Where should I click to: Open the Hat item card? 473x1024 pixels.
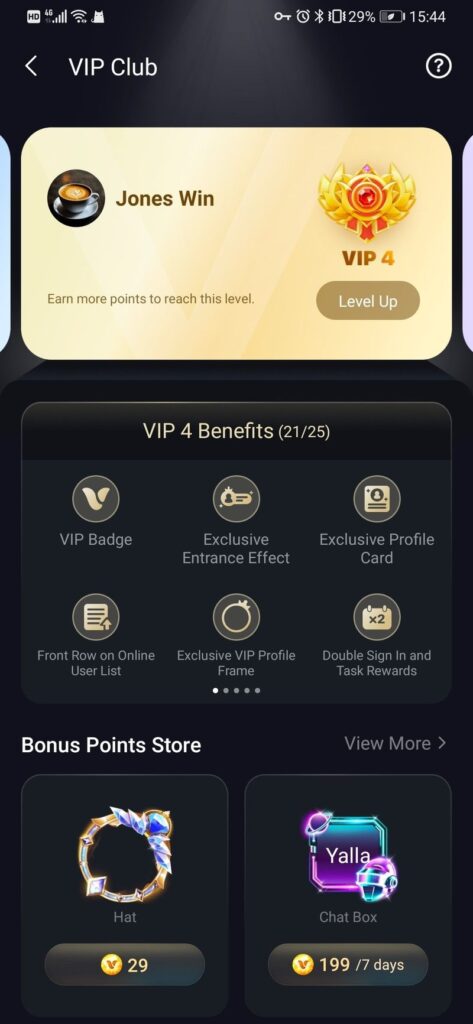click(125, 895)
